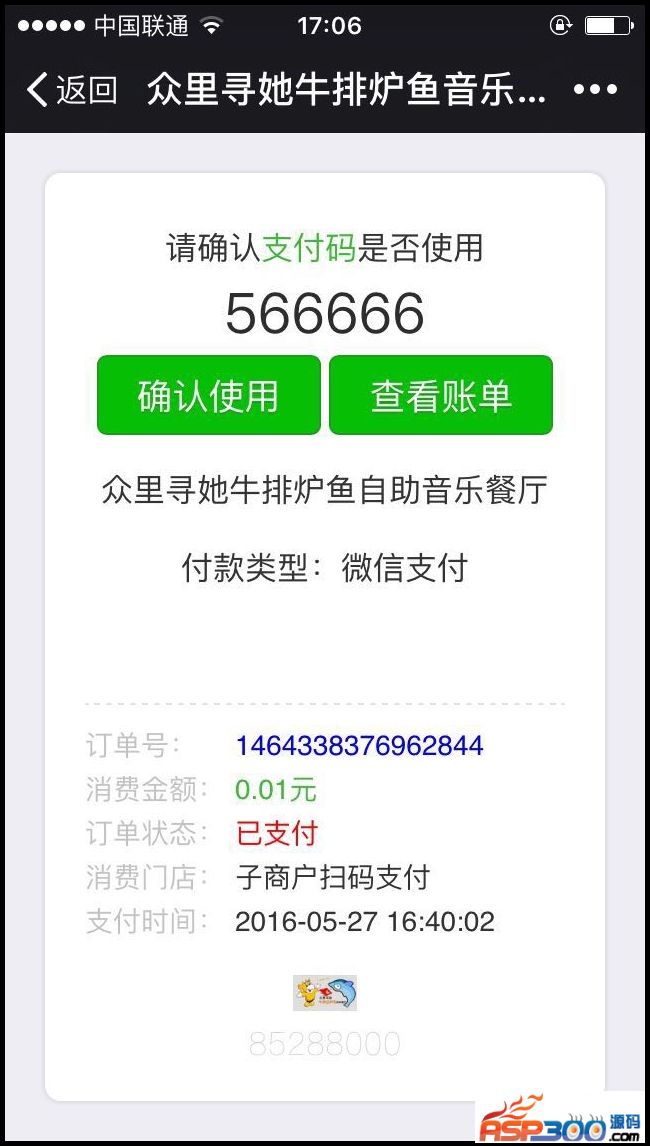Tap the green 确认使用 button
The image size is (650, 1146).
tap(208, 395)
